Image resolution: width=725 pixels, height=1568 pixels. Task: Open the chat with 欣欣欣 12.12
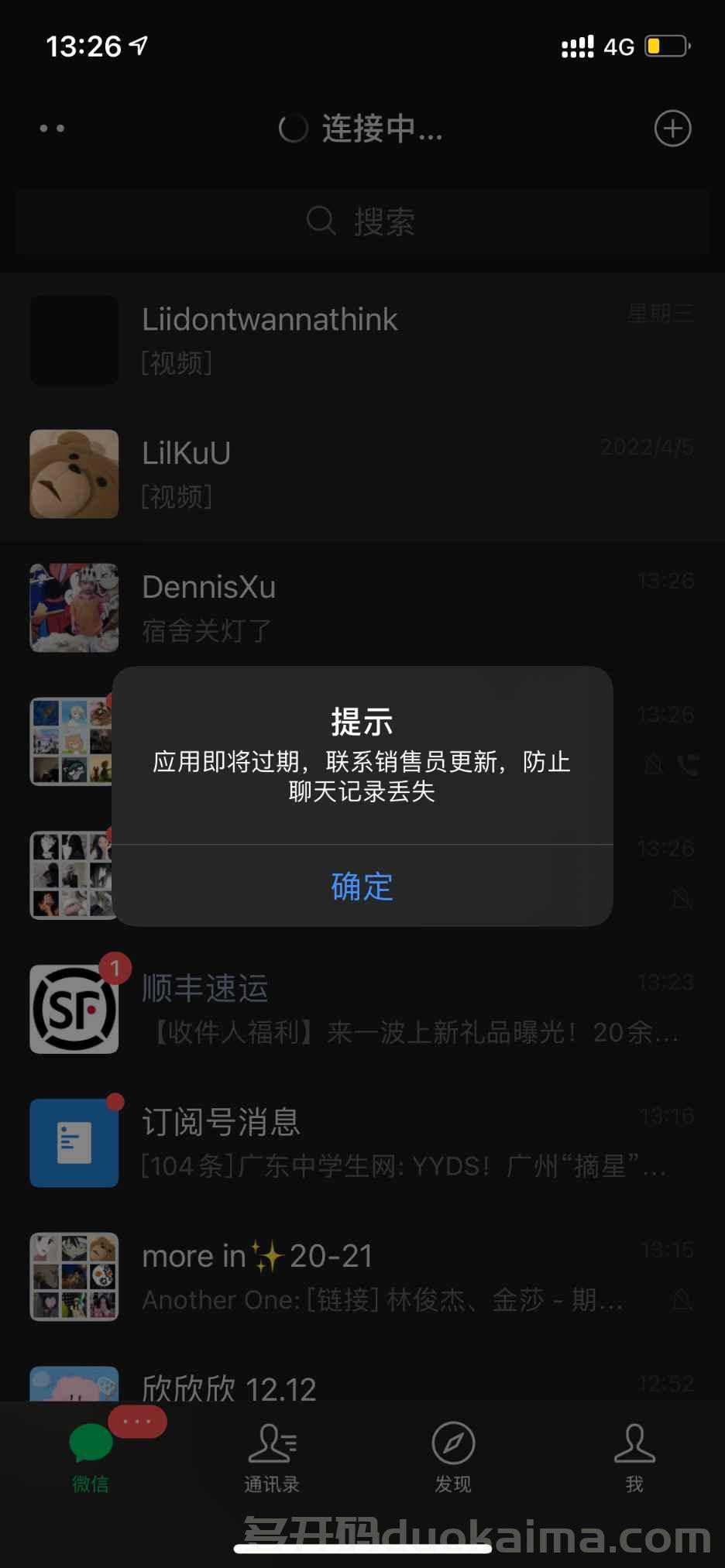coord(362,1386)
